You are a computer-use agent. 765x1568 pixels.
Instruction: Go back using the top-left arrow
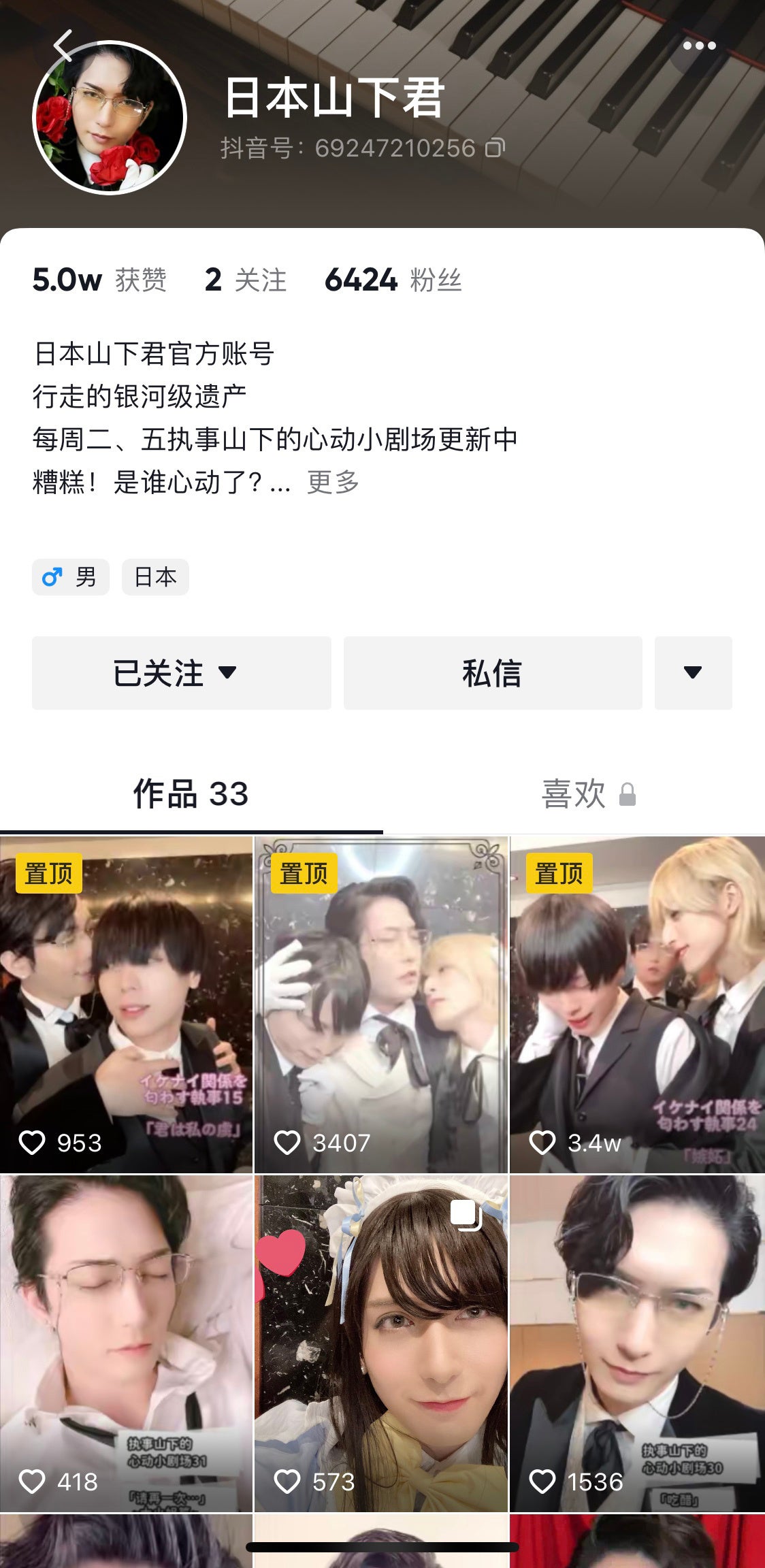pyautogui.click(x=63, y=46)
